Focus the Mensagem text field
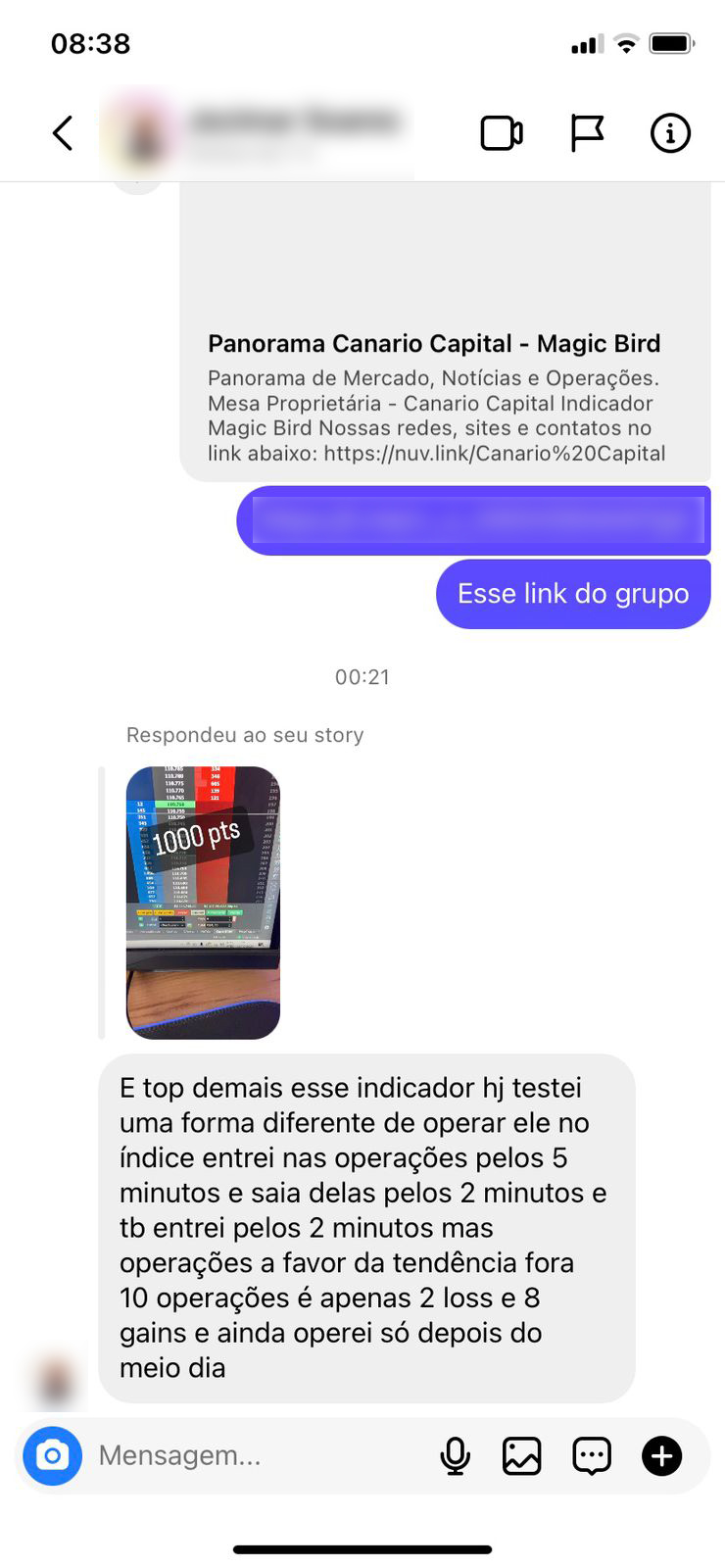This screenshot has height=1568, width=725. pos(255,1455)
